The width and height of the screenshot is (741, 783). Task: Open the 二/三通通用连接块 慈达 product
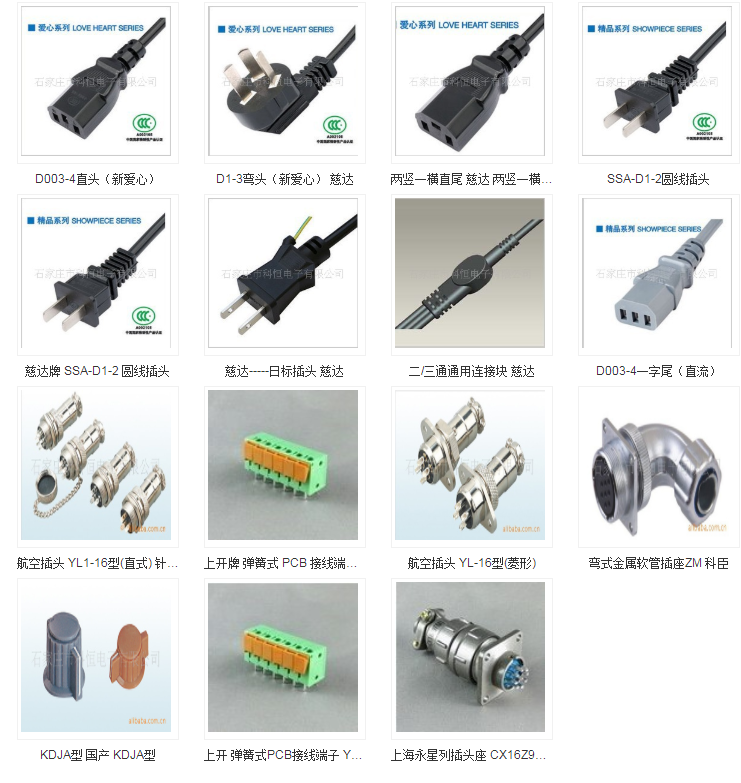(x=470, y=275)
